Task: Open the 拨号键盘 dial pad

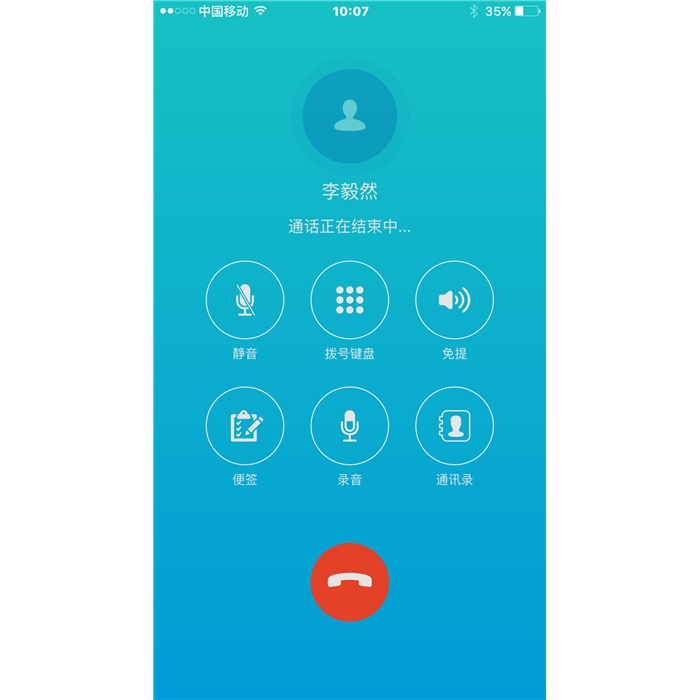Action: click(349, 300)
